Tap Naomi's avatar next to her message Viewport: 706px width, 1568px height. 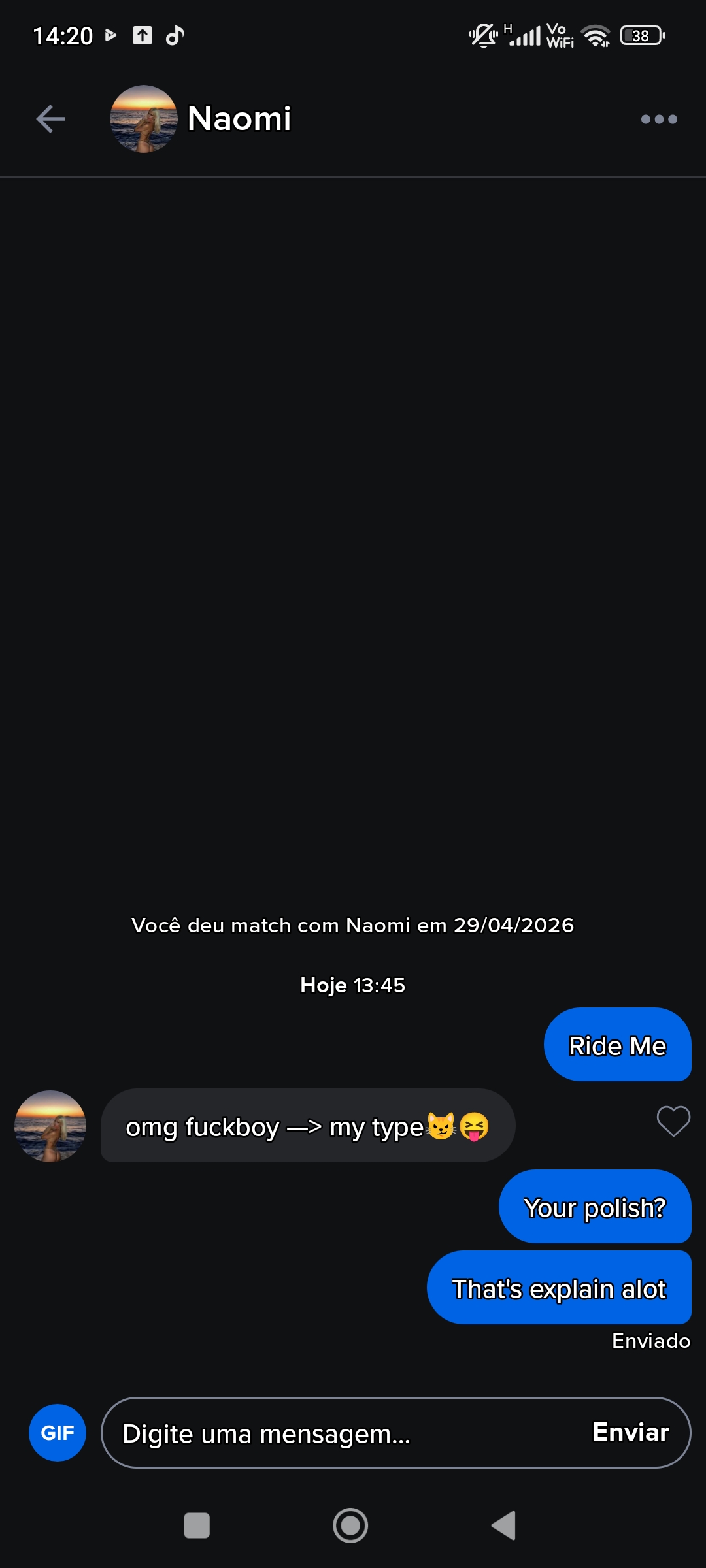pos(49,1126)
